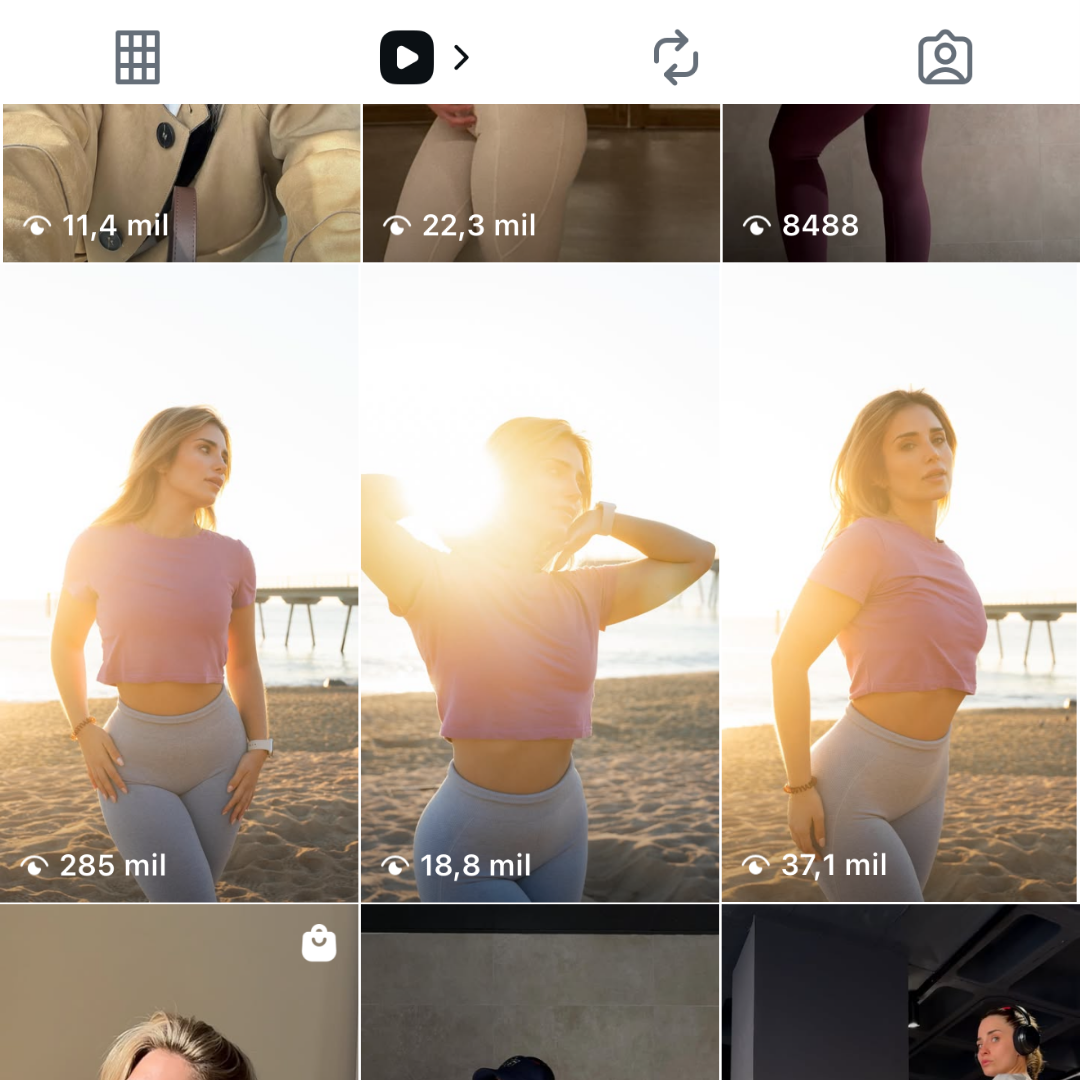The width and height of the screenshot is (1080, 1080).
Task: Open the Reels tab
Action: pyautogui.click(x=407, y=58)
